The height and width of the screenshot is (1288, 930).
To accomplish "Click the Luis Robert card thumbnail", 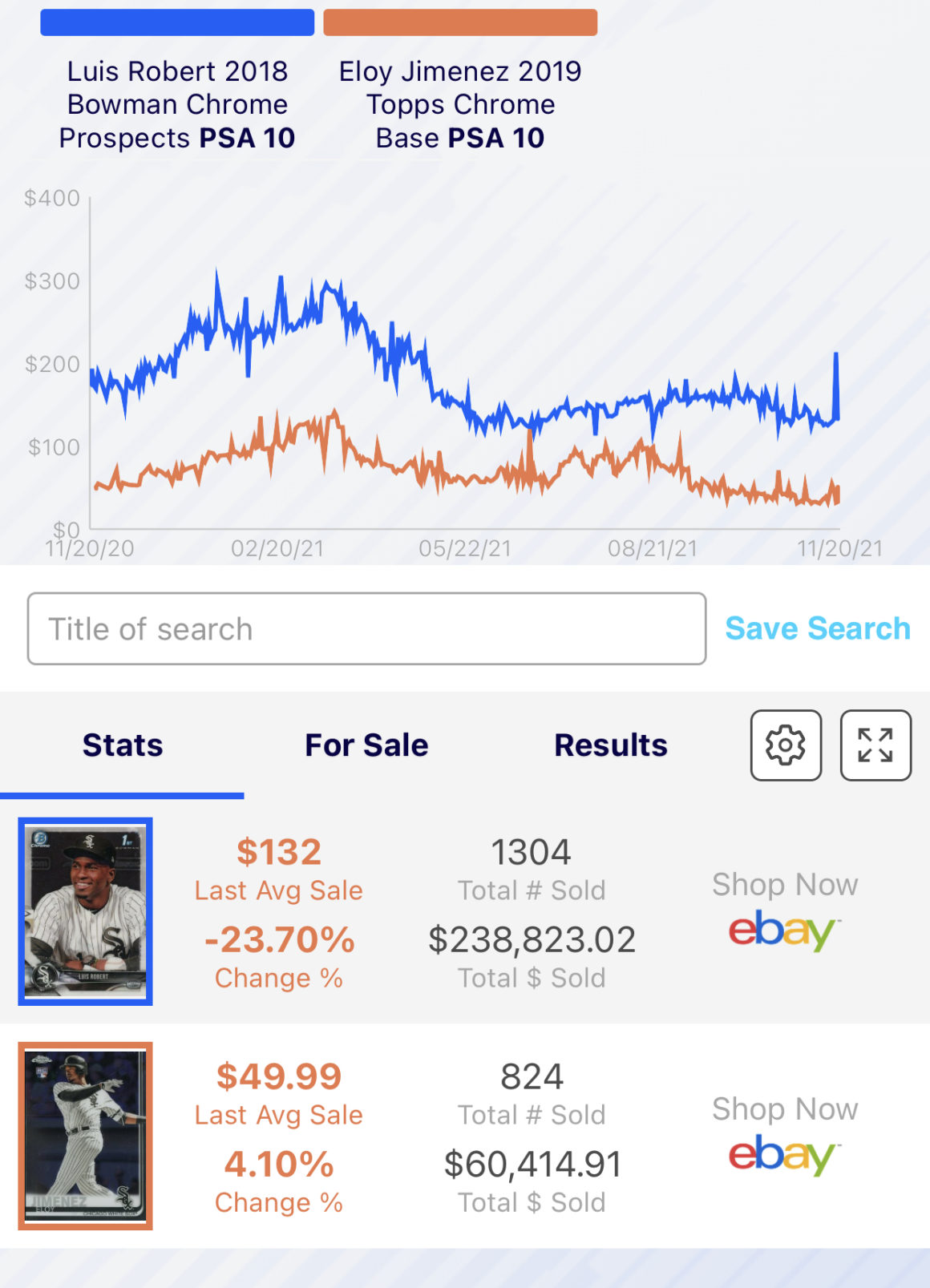I will click(85, 908).
